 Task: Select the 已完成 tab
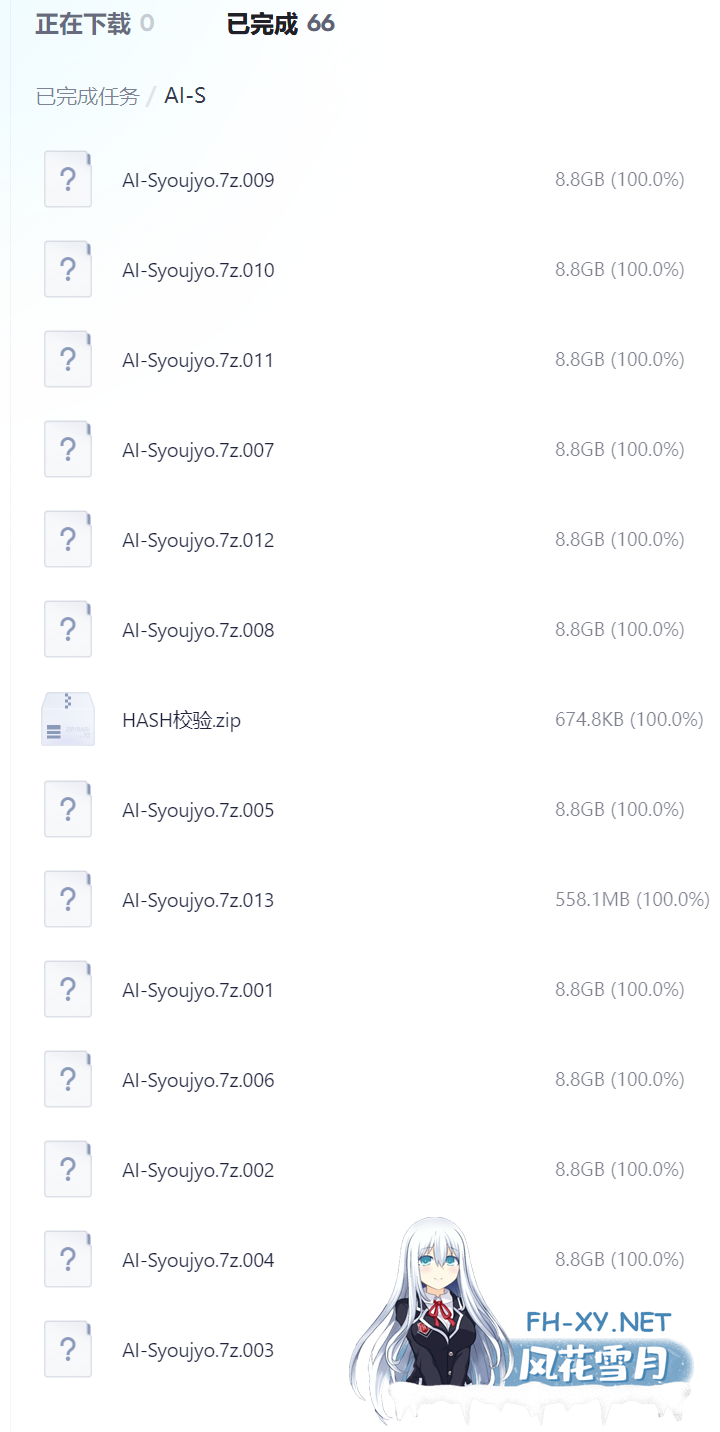pos(280,23)
